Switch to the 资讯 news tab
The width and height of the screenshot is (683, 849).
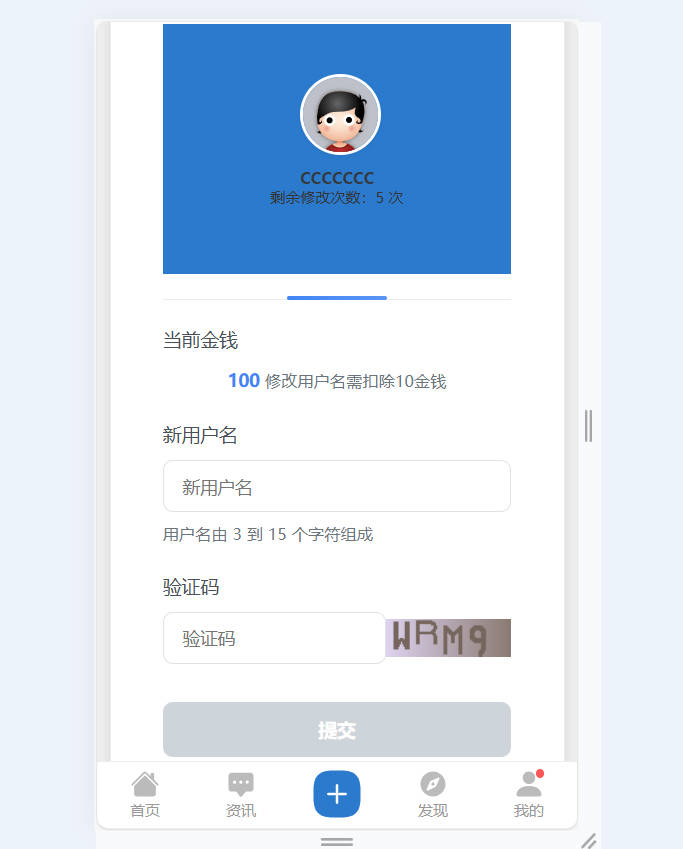tap(241, 795)
